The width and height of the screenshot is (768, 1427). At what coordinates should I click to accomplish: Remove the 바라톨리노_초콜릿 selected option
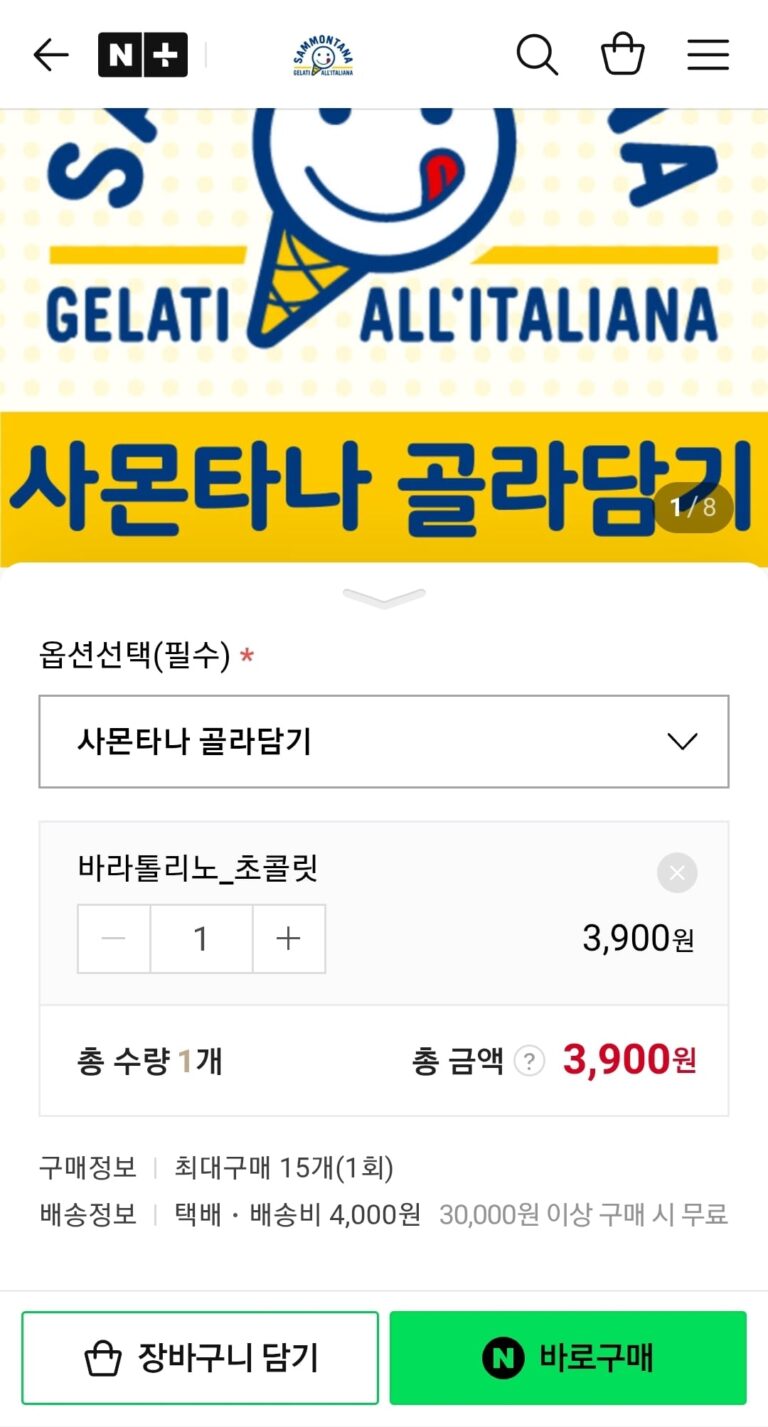pos(677,873)
